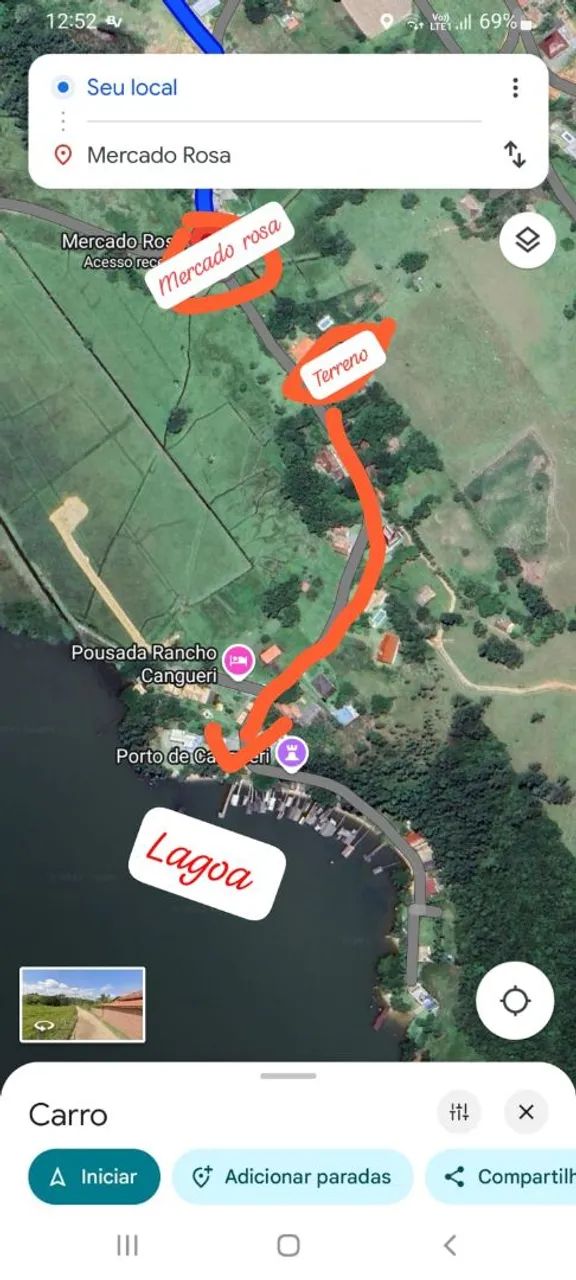
Task: Center the map on my location
Action: pyautogui.click(x=515, y=1000)
